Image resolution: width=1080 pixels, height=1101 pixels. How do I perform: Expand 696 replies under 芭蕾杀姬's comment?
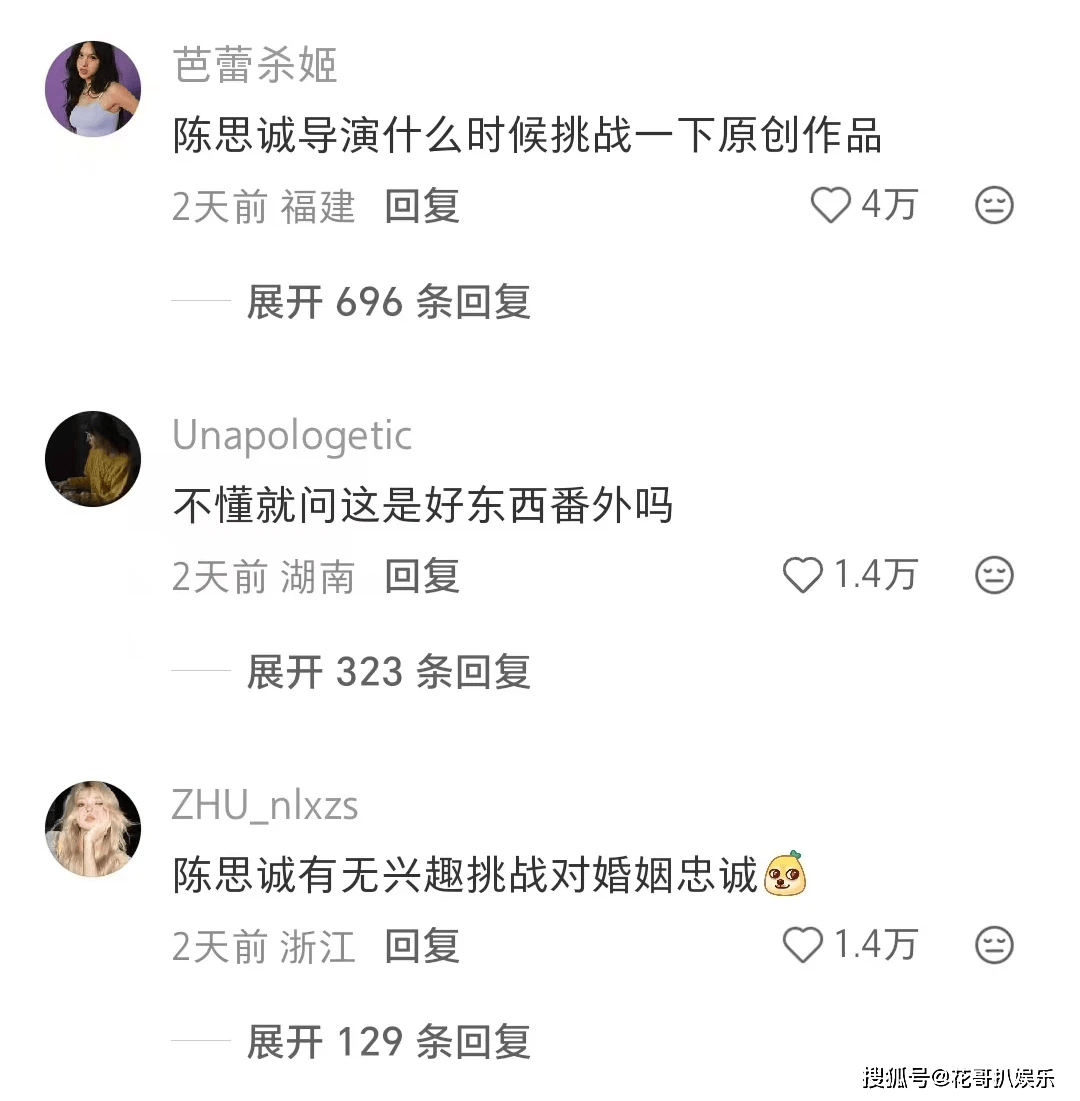click(x=388, y=302)
